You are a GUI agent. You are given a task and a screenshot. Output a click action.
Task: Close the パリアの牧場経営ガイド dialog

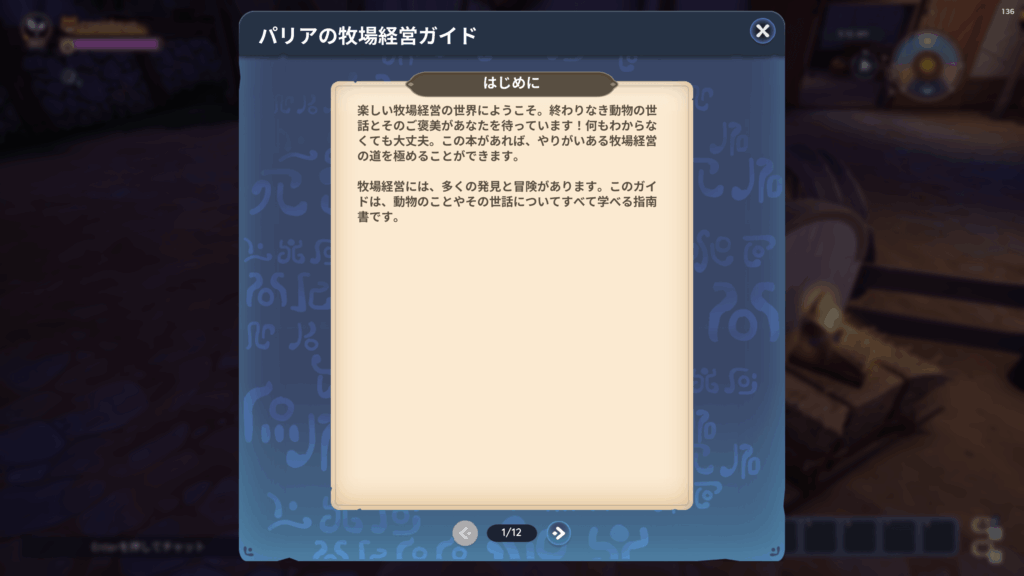763,31
